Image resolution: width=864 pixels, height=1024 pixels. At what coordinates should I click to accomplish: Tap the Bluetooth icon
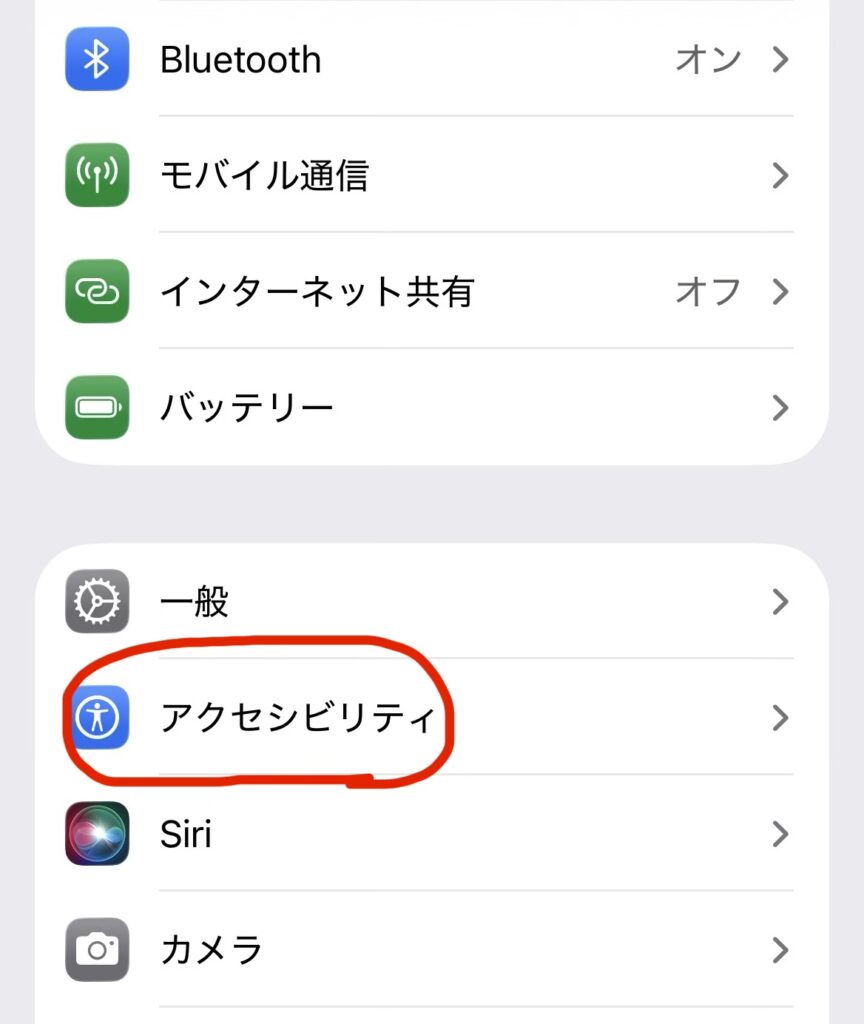(x=96, y=60)
